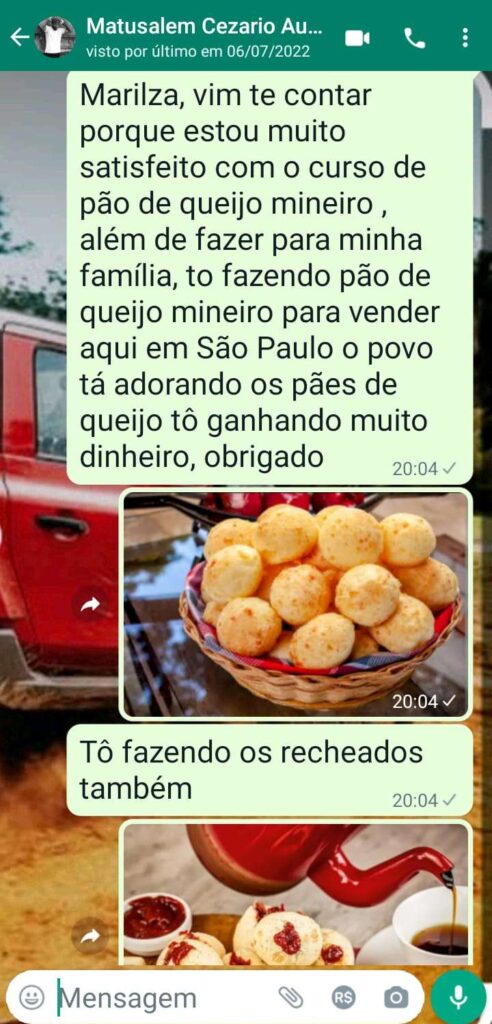The height and width of the screenshot is (1024, 492).
Task: Attach a file with the paperclip
Action: point(291,997)
